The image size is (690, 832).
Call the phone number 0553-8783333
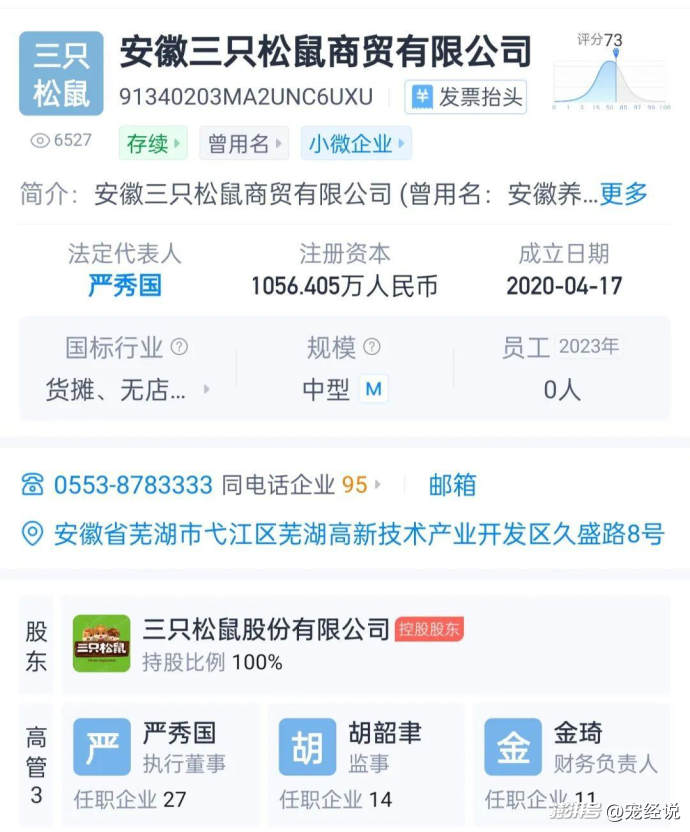point(133,485)
